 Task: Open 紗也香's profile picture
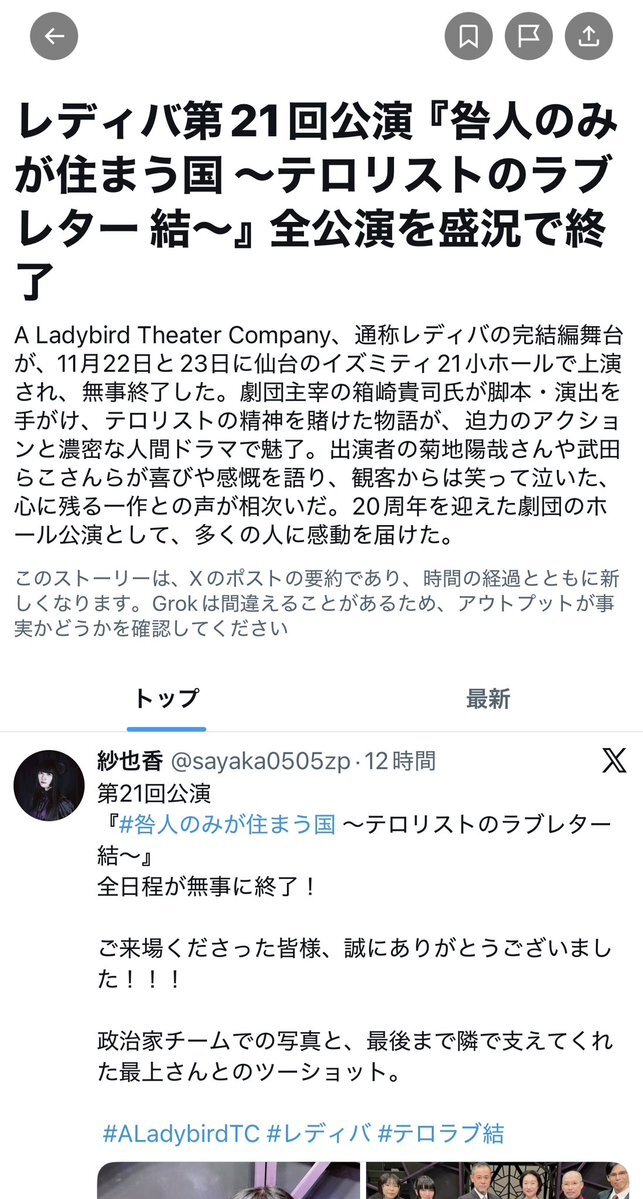(x=48, y=785)
